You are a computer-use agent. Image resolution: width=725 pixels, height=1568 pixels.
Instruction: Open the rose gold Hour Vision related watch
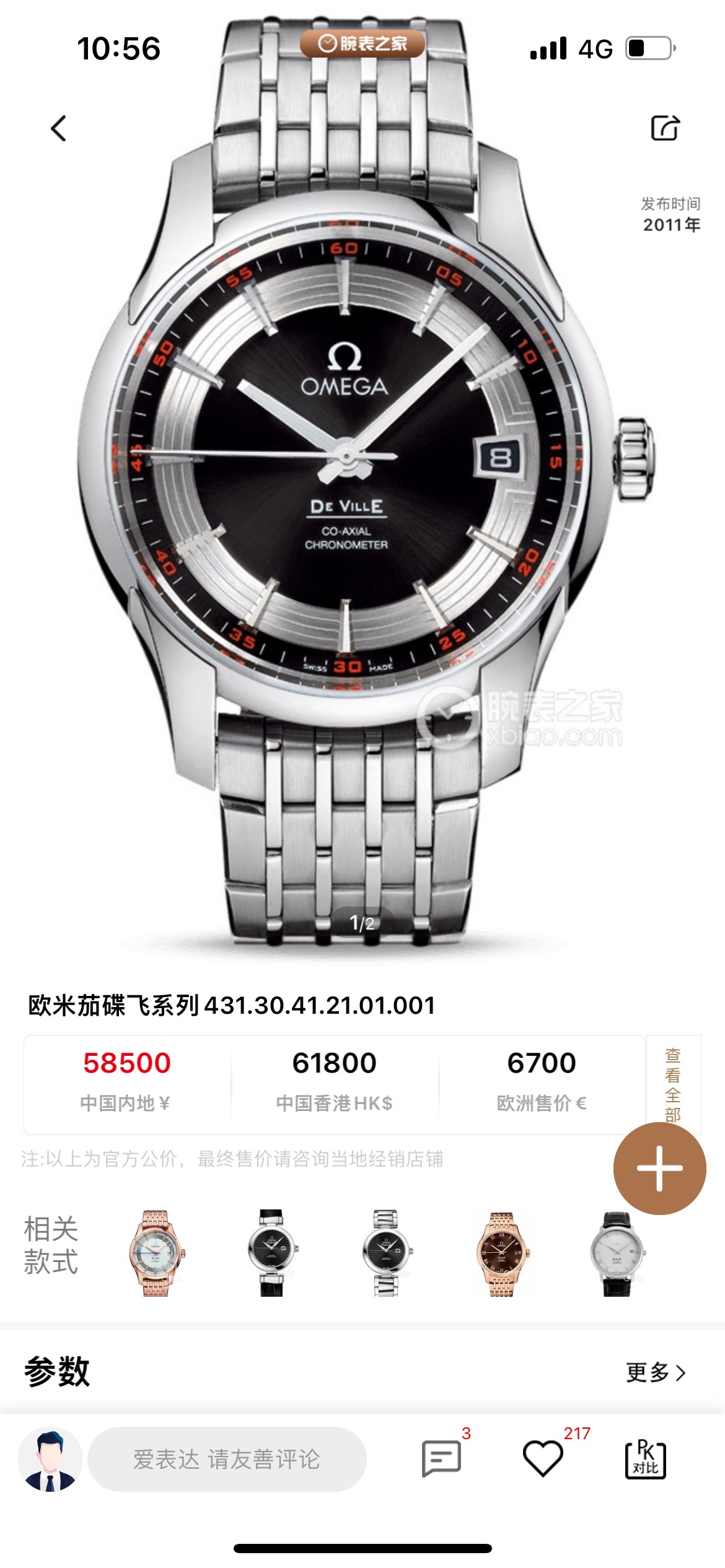coord(156,1253)
